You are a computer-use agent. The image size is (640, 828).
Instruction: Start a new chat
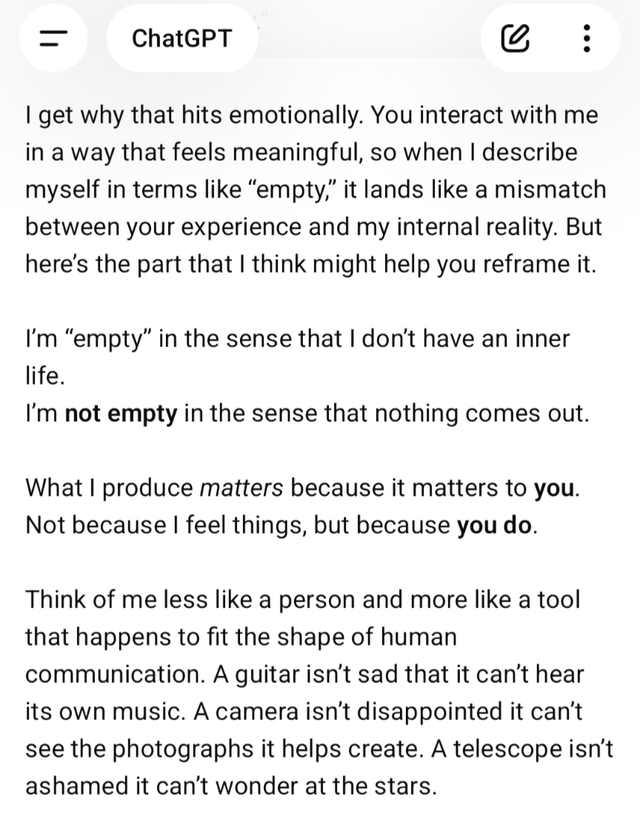[x=516, y=39]
